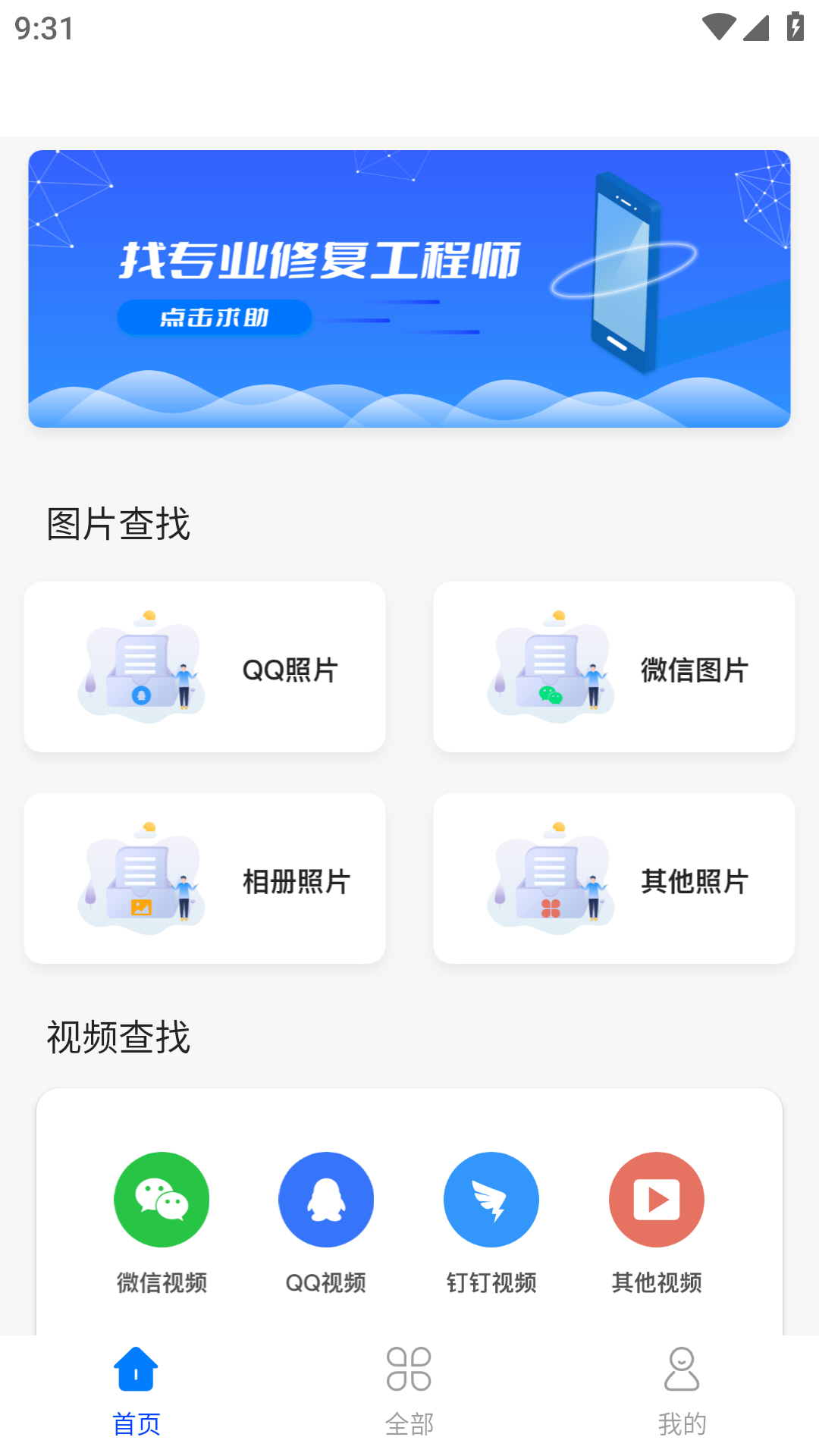
Task: Open the repair engineer banner
Action: click(x=409, y=288)
